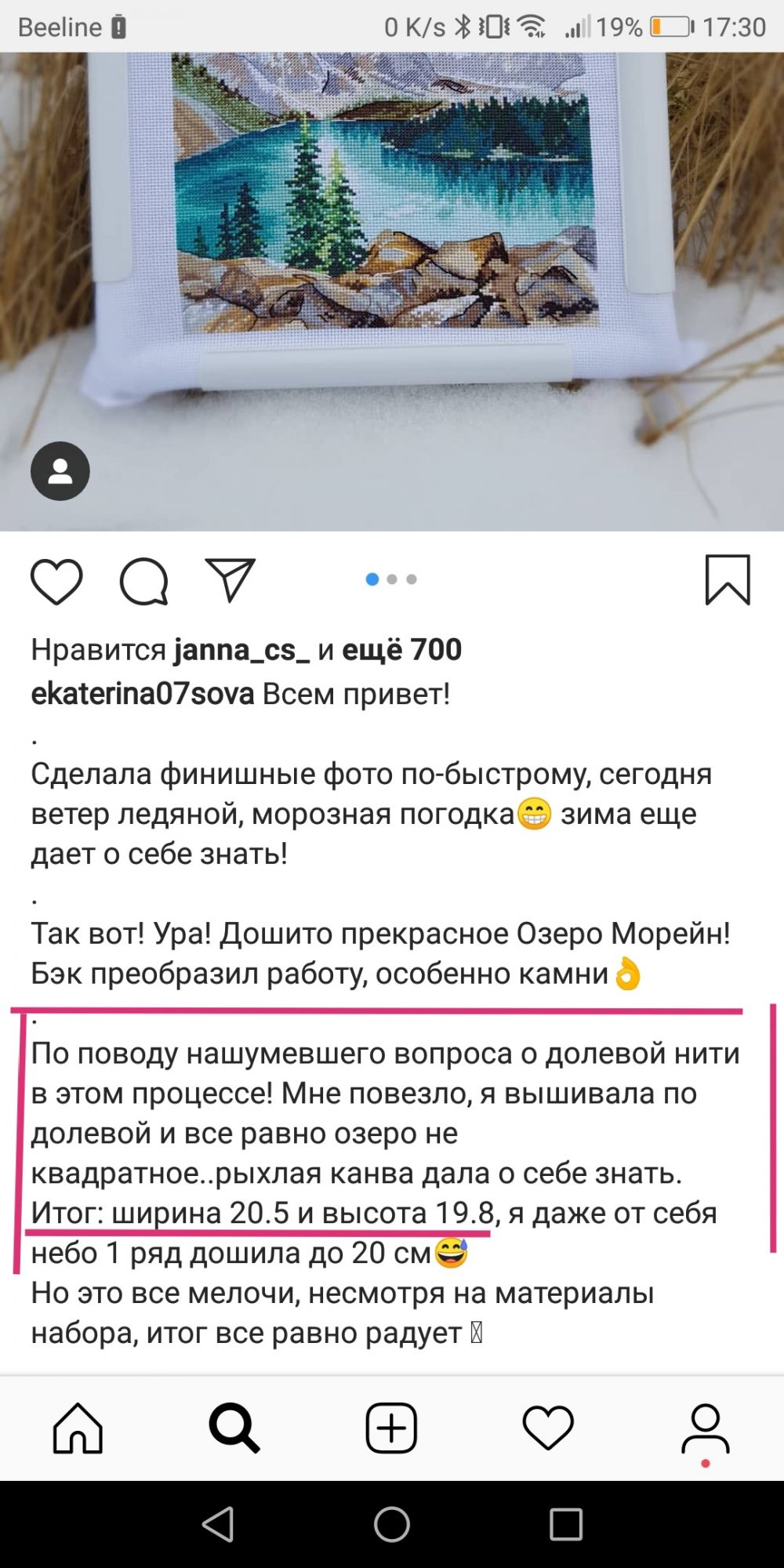Screen dimensions: 784x1568
Task: See the 700 other likes
Action: click(401, 650)
